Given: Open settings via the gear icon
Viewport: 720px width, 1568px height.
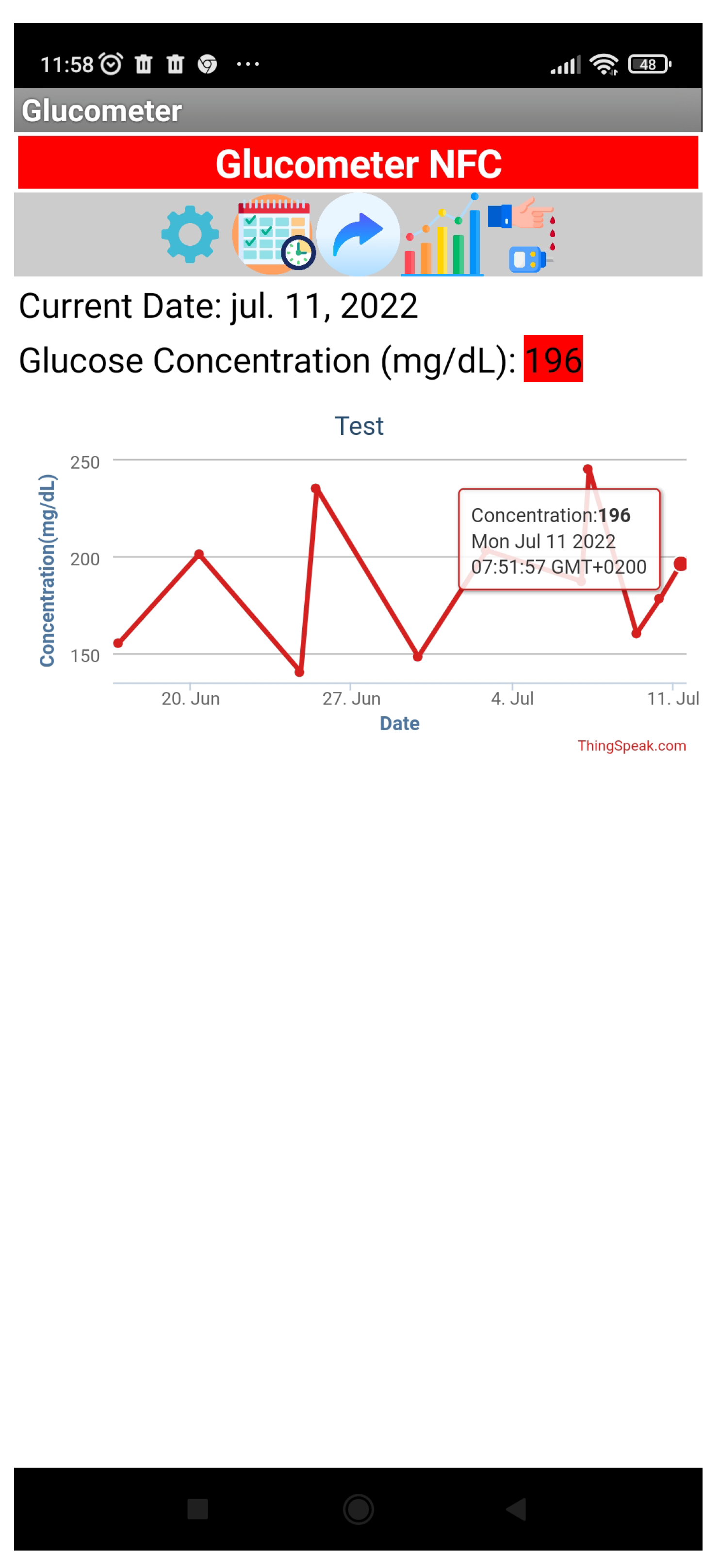Looking at the screenshot, I should [x=189, y=234].
